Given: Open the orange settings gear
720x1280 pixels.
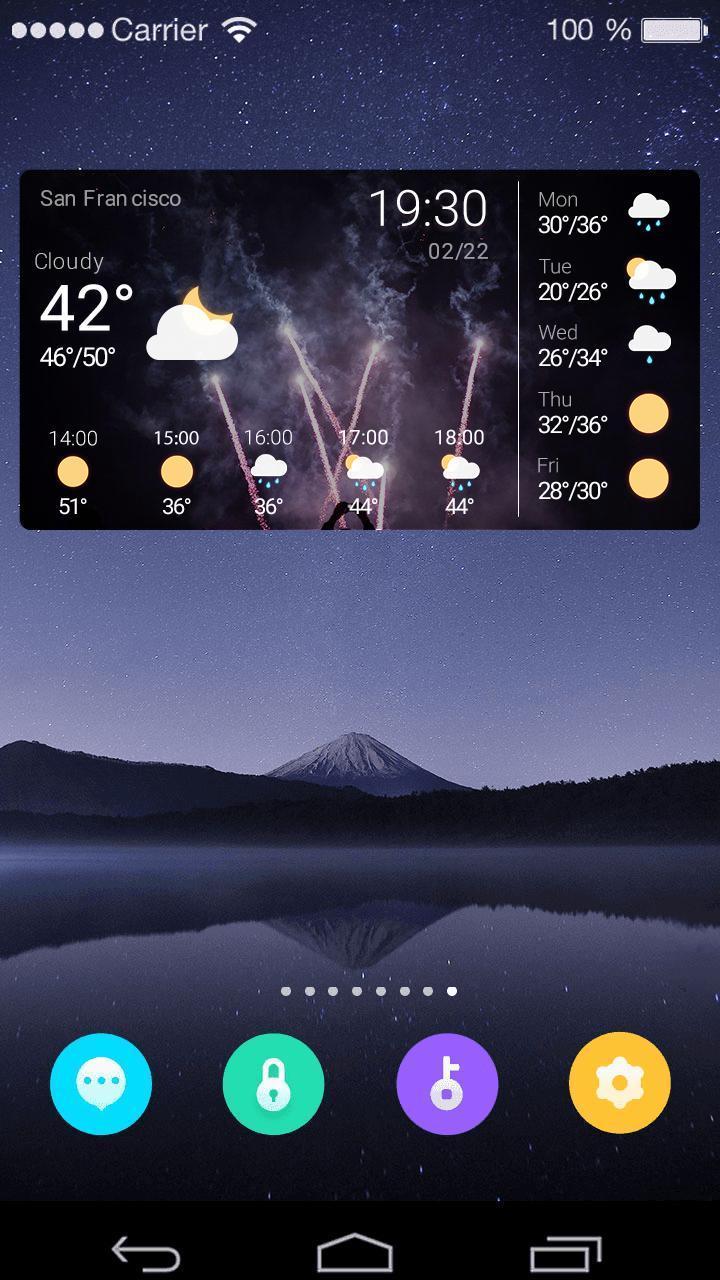Looking at the screenshot, I should coord(619,1082).
